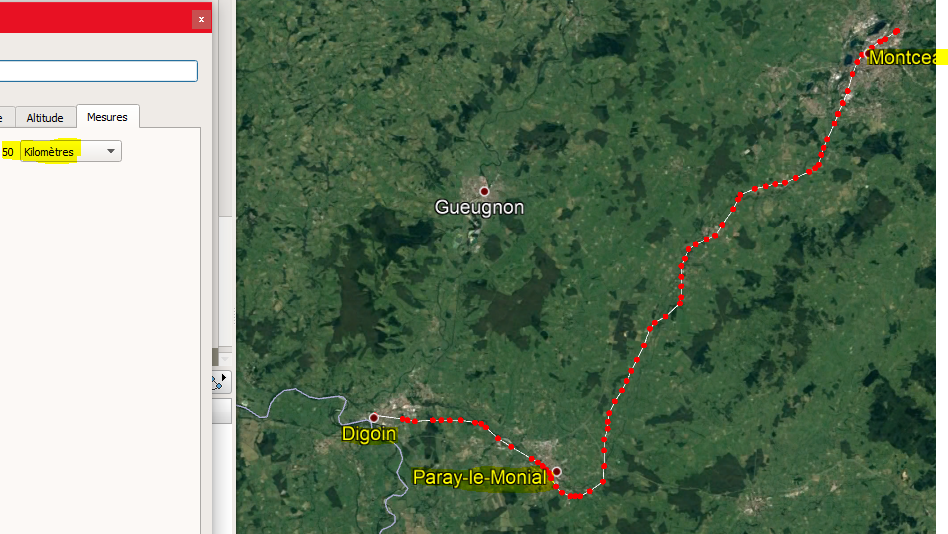Select the Digoin placemark on the map
The image size is (948, 534).
(374, 417)
